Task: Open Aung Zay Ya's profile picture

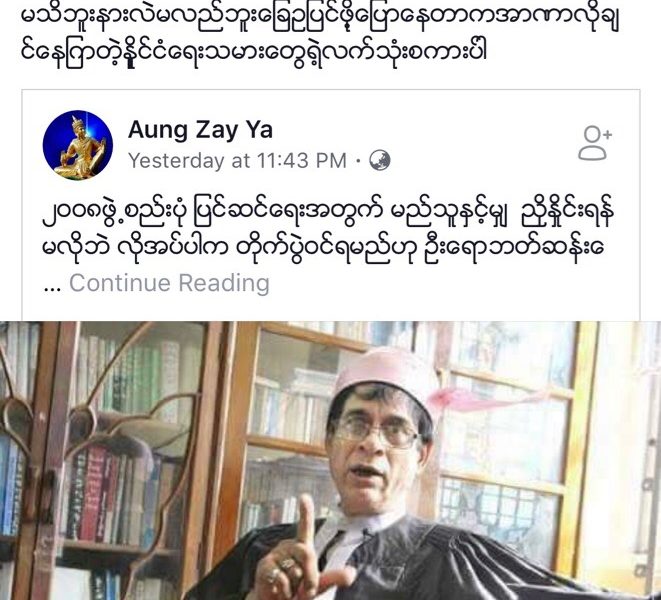Action: click(77, 145)
